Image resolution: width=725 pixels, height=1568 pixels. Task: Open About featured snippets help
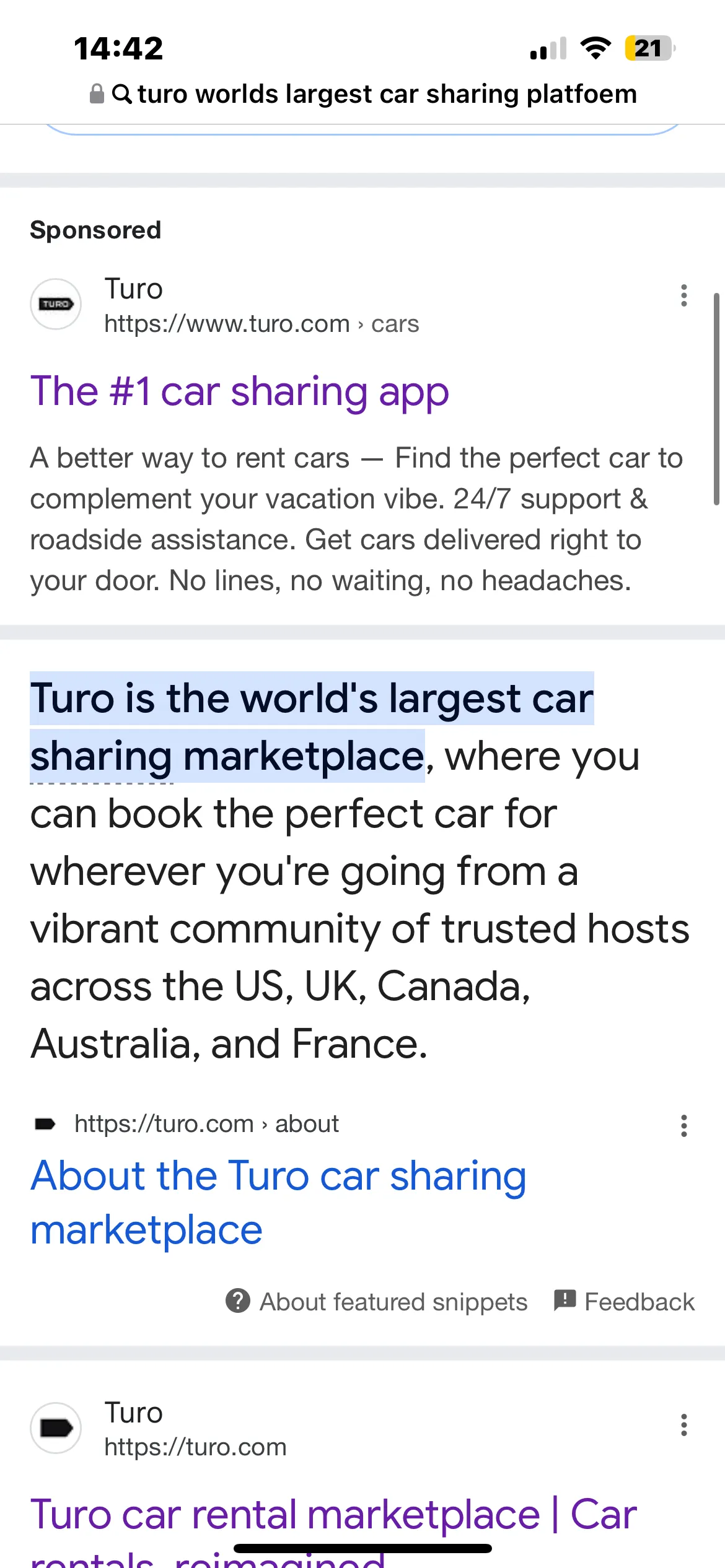[377, 1301]
